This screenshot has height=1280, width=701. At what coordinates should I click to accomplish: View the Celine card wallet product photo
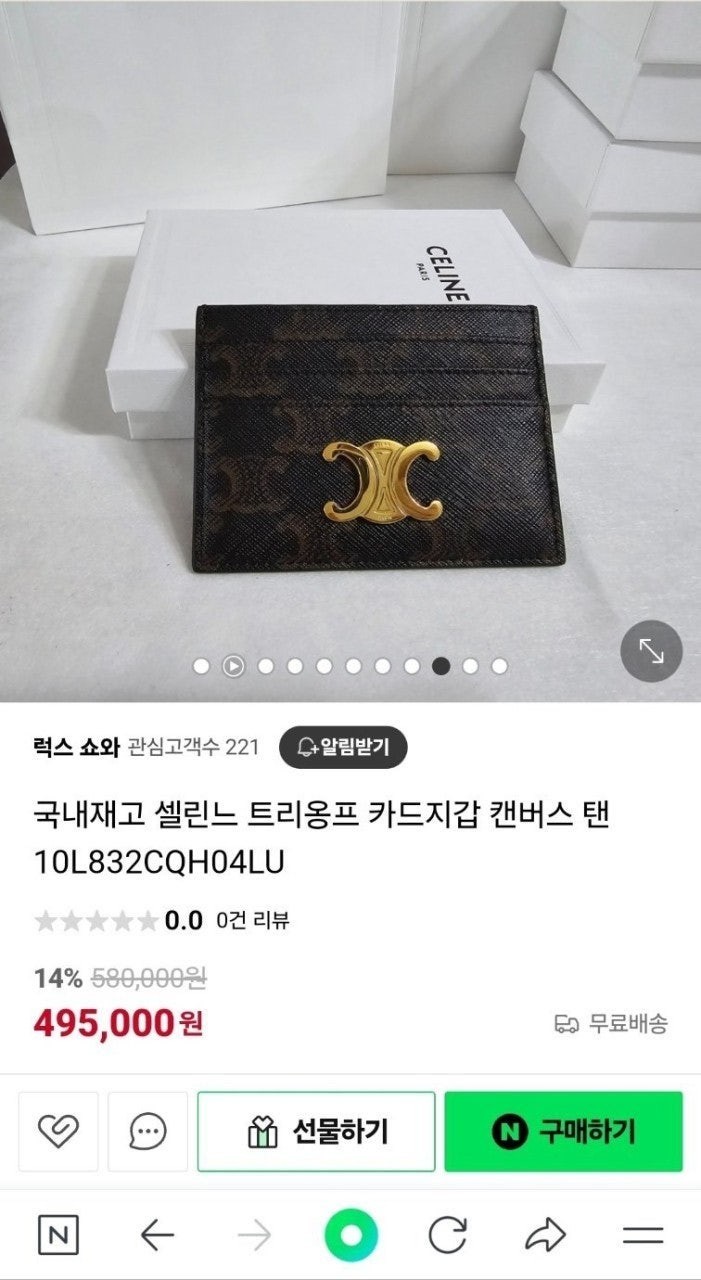click(372, 440)
